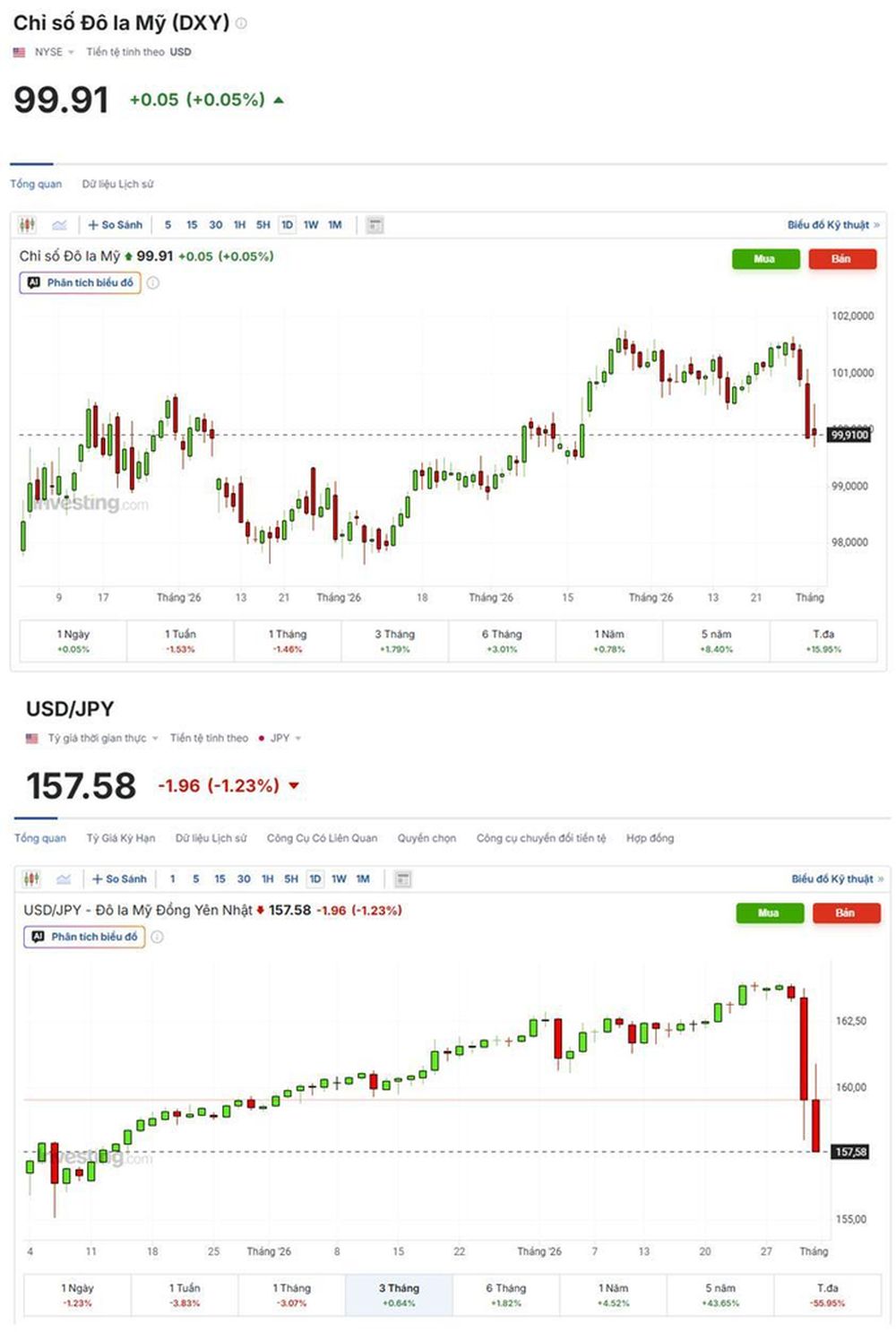Tap Bán on the Dollar Index chart
Image resolution: width=896 pixels, height=1332 pixels.
tap(840, 259)
